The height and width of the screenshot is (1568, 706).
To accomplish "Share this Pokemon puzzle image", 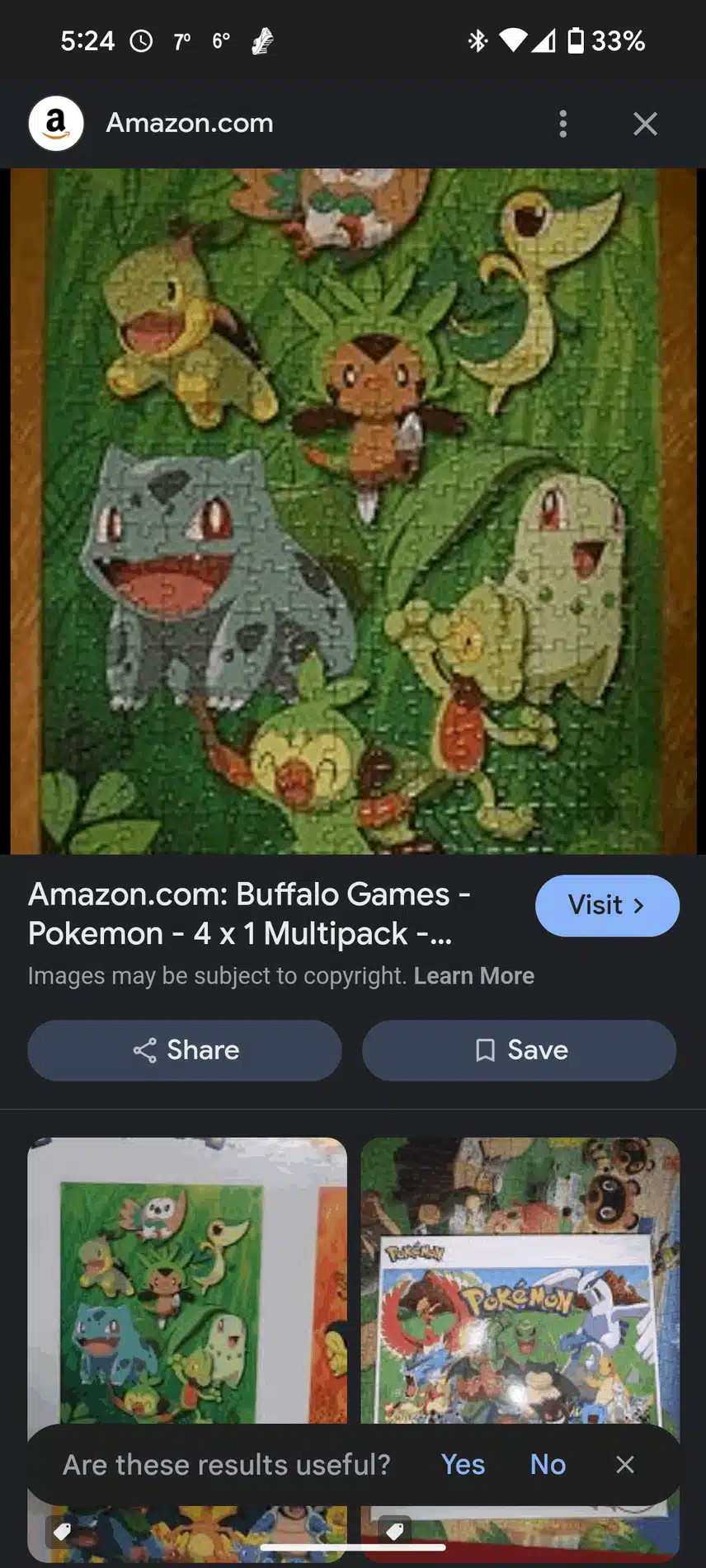I will click(185, 1050).
